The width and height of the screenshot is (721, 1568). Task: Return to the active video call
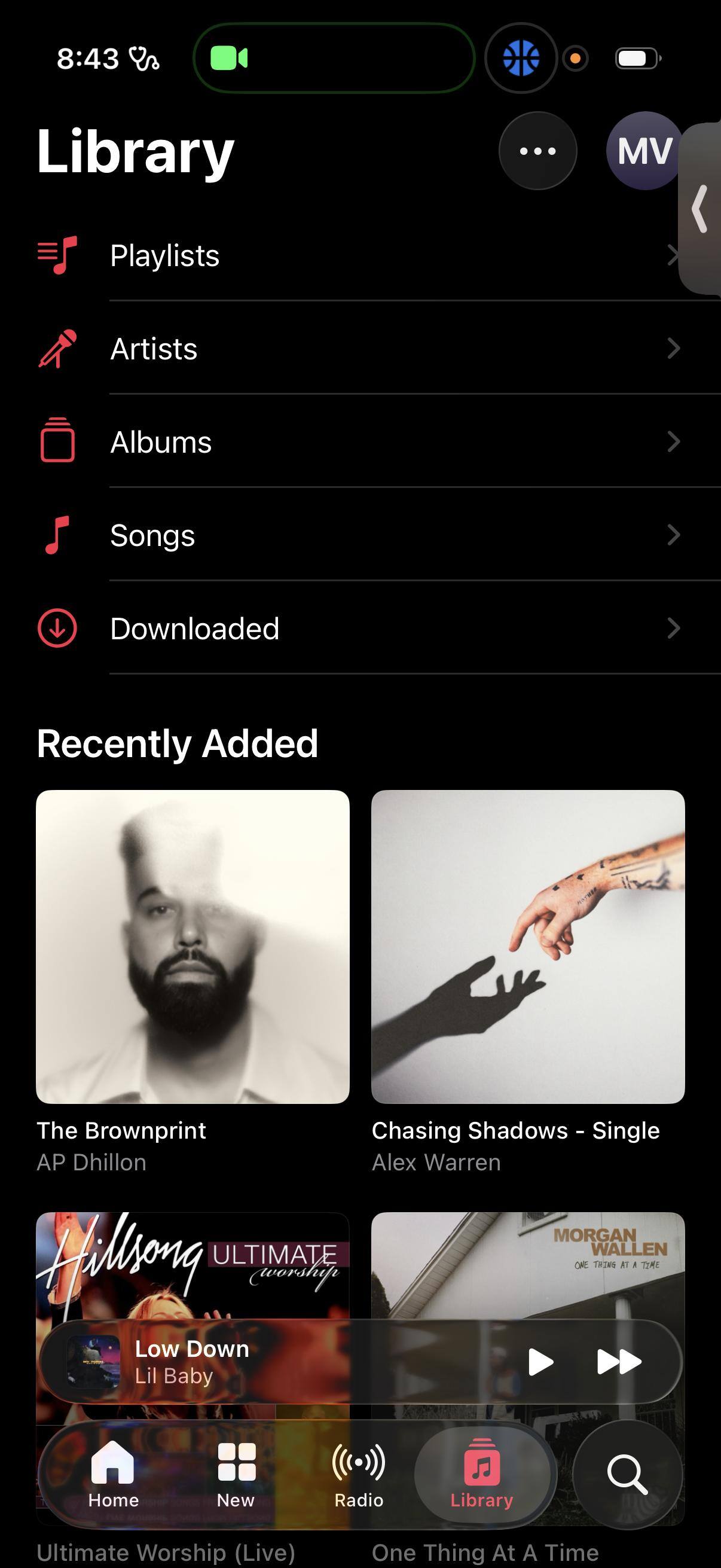tap(334, 59)
